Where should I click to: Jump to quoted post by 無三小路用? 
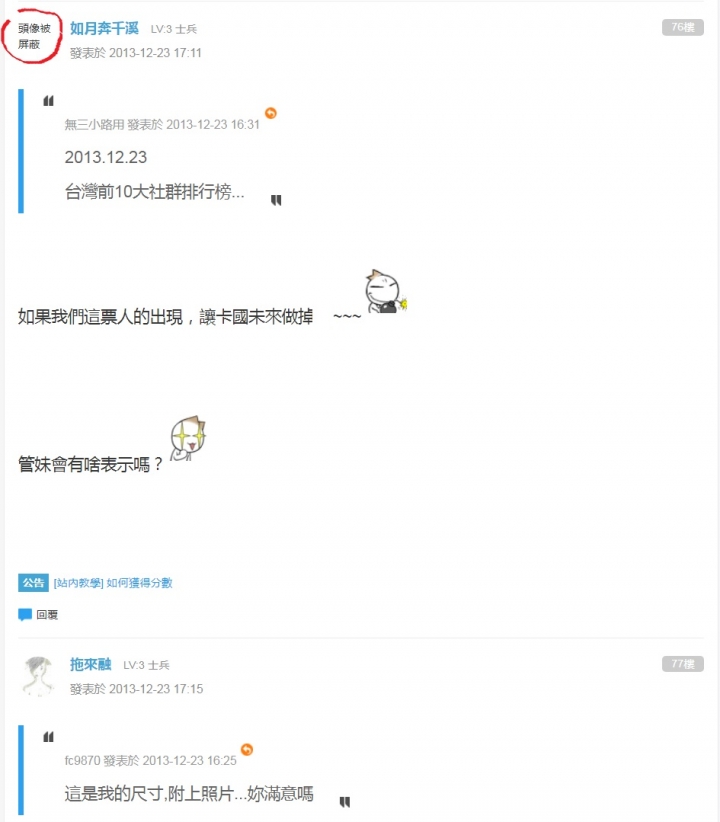270,114
